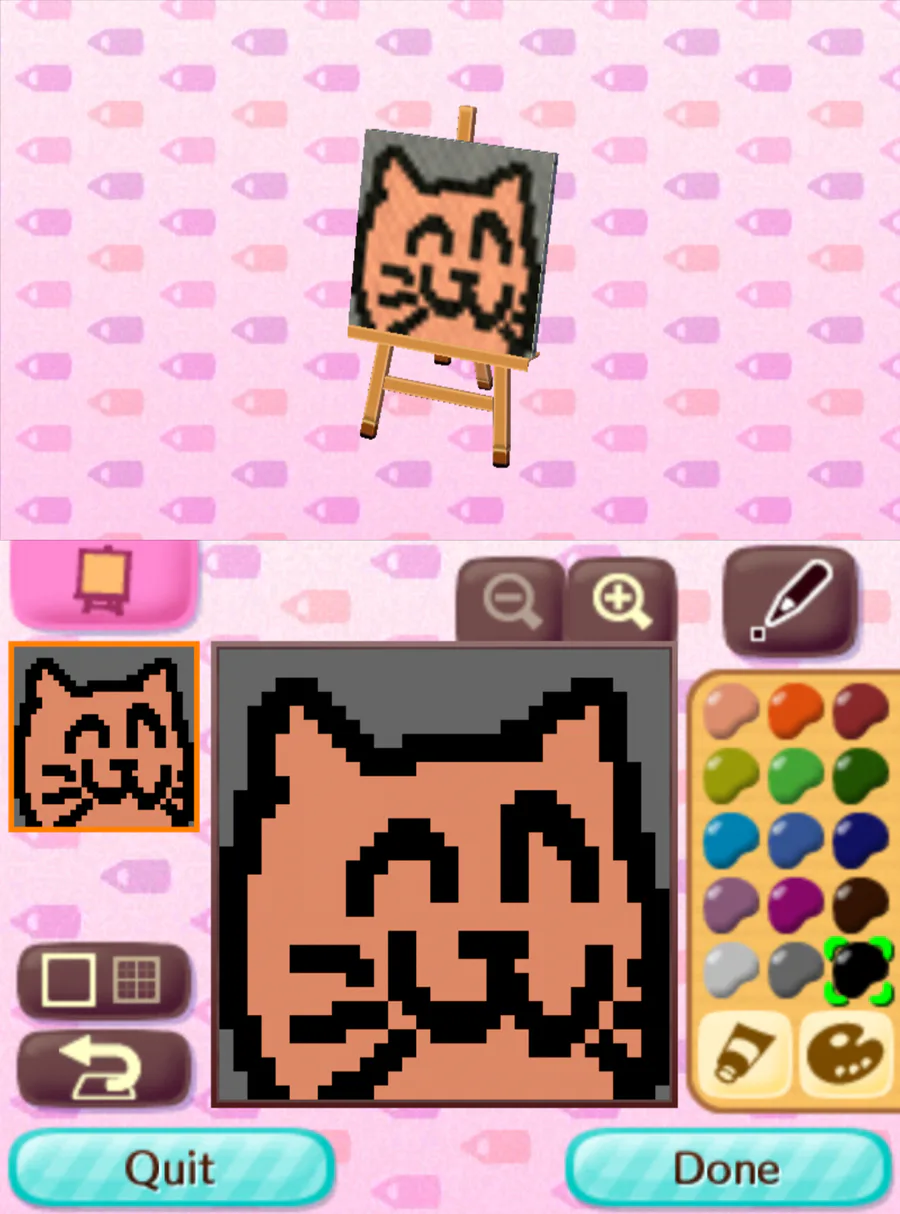Select the light blue color swatch
The width and height of the screenshot is (900, 1214).
click(733, 840)
